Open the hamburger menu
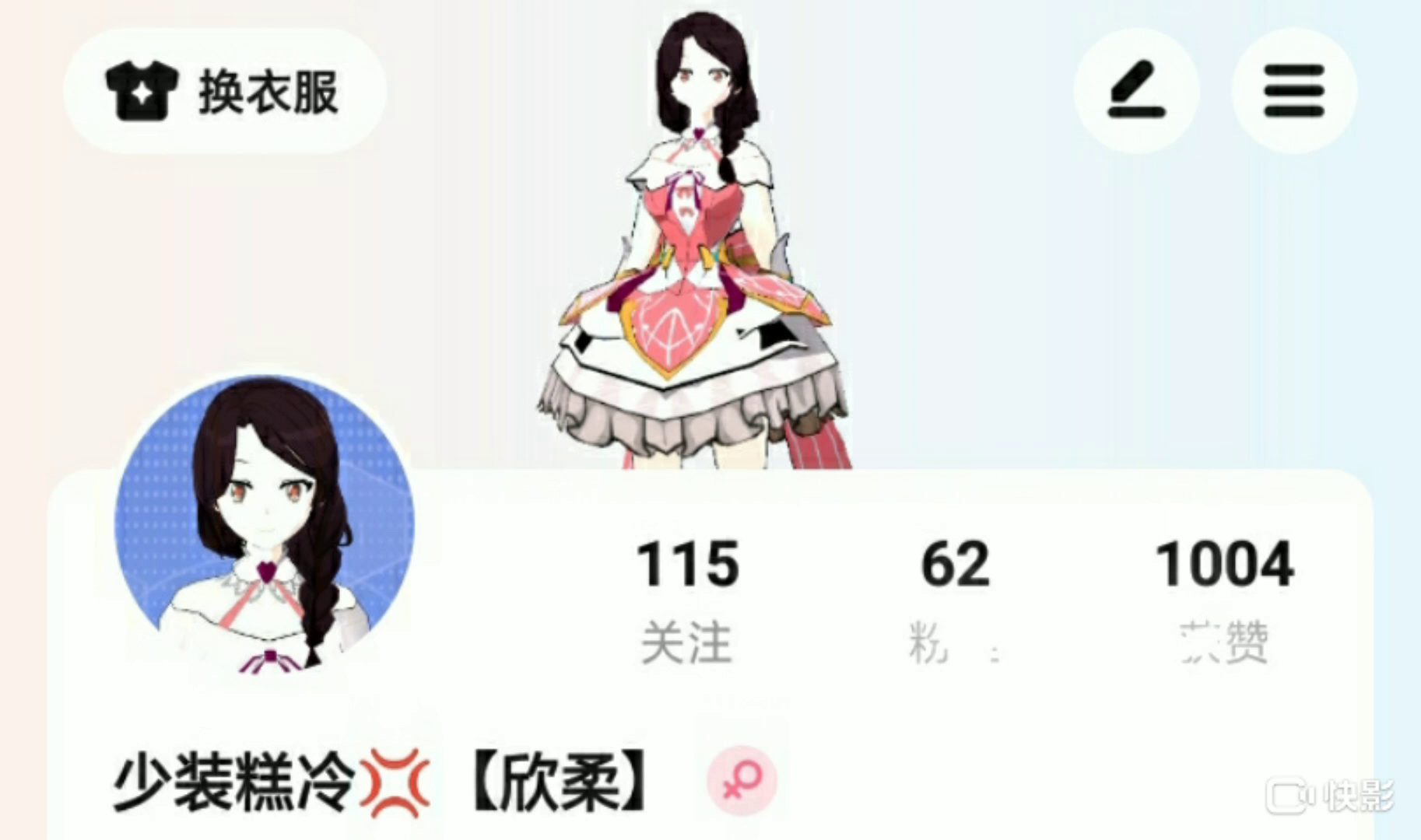 point(1293,91)
